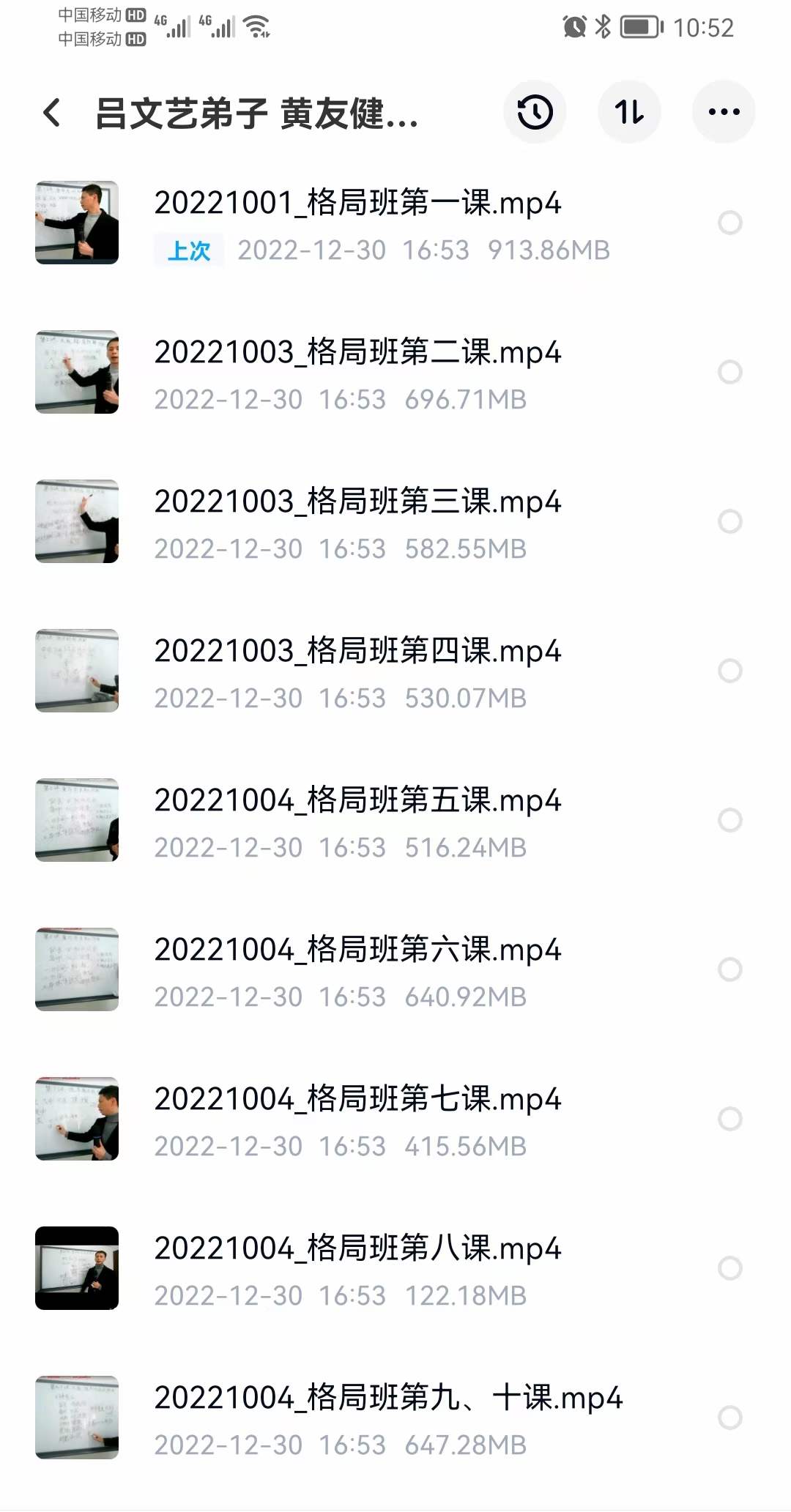Screen dimensions: 791x1512
Task: Open the thumbnail of 格局班第五课
Action: 77,820
